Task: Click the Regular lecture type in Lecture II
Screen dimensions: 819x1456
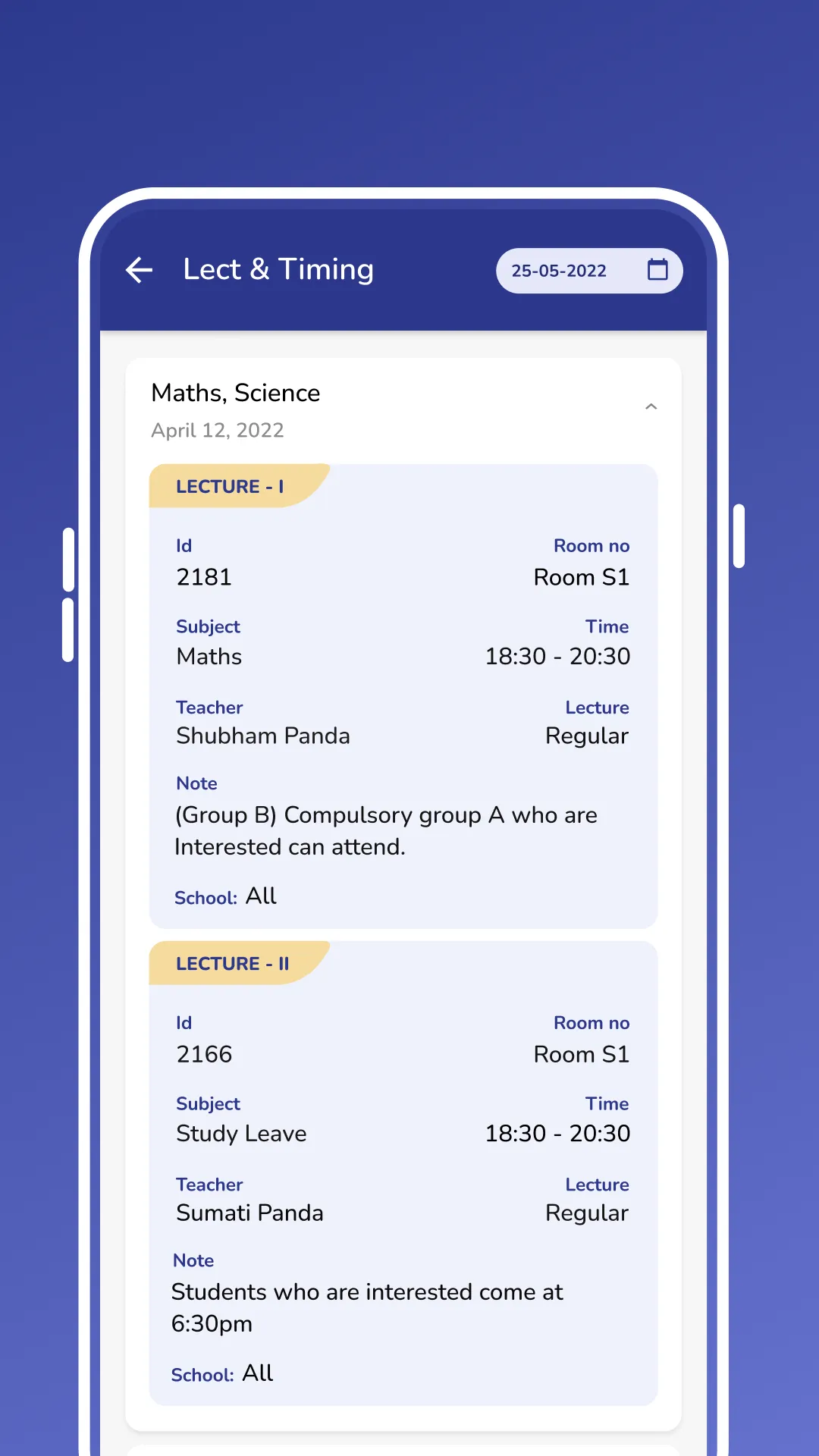Action: pyautogui.click(x=586, y=1212)
